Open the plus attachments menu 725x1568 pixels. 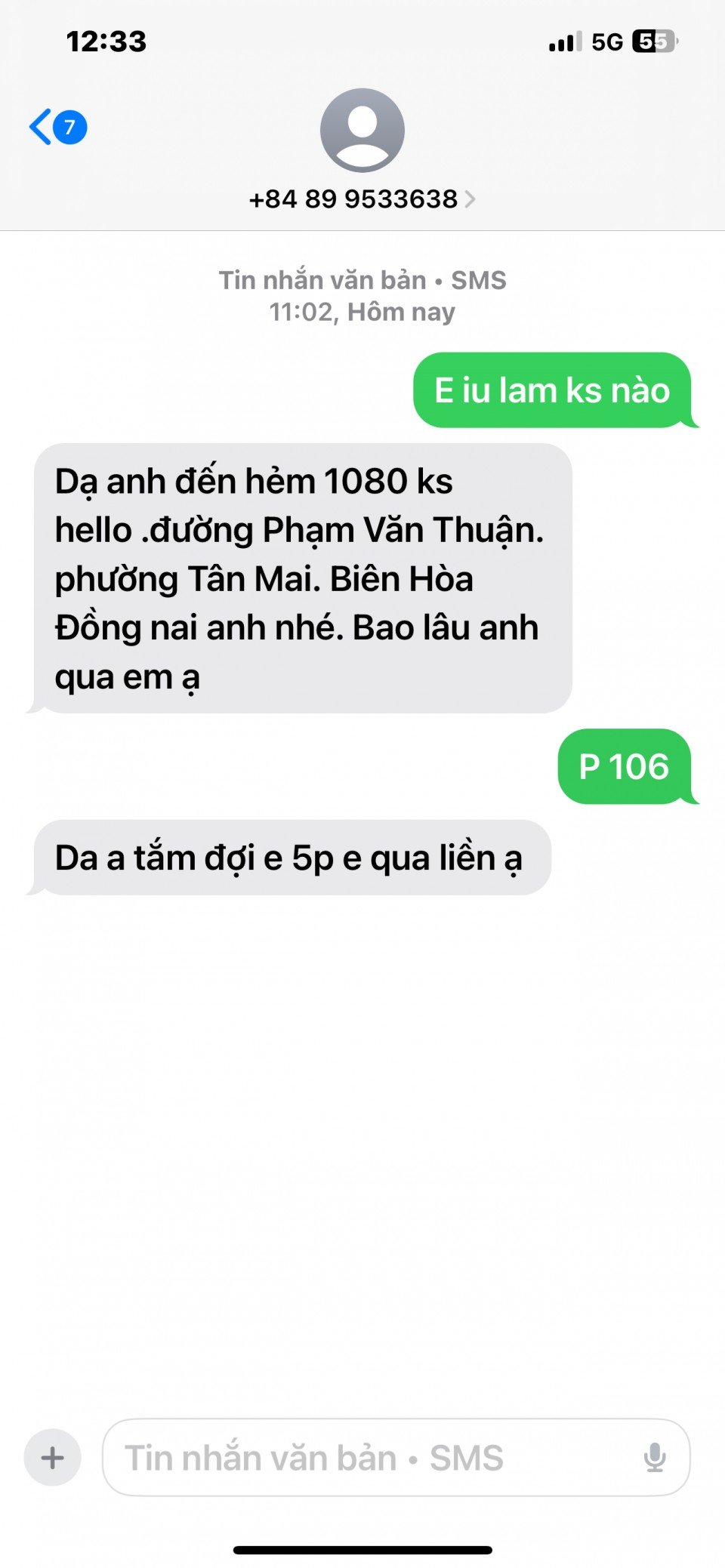tap(52, 1457)
